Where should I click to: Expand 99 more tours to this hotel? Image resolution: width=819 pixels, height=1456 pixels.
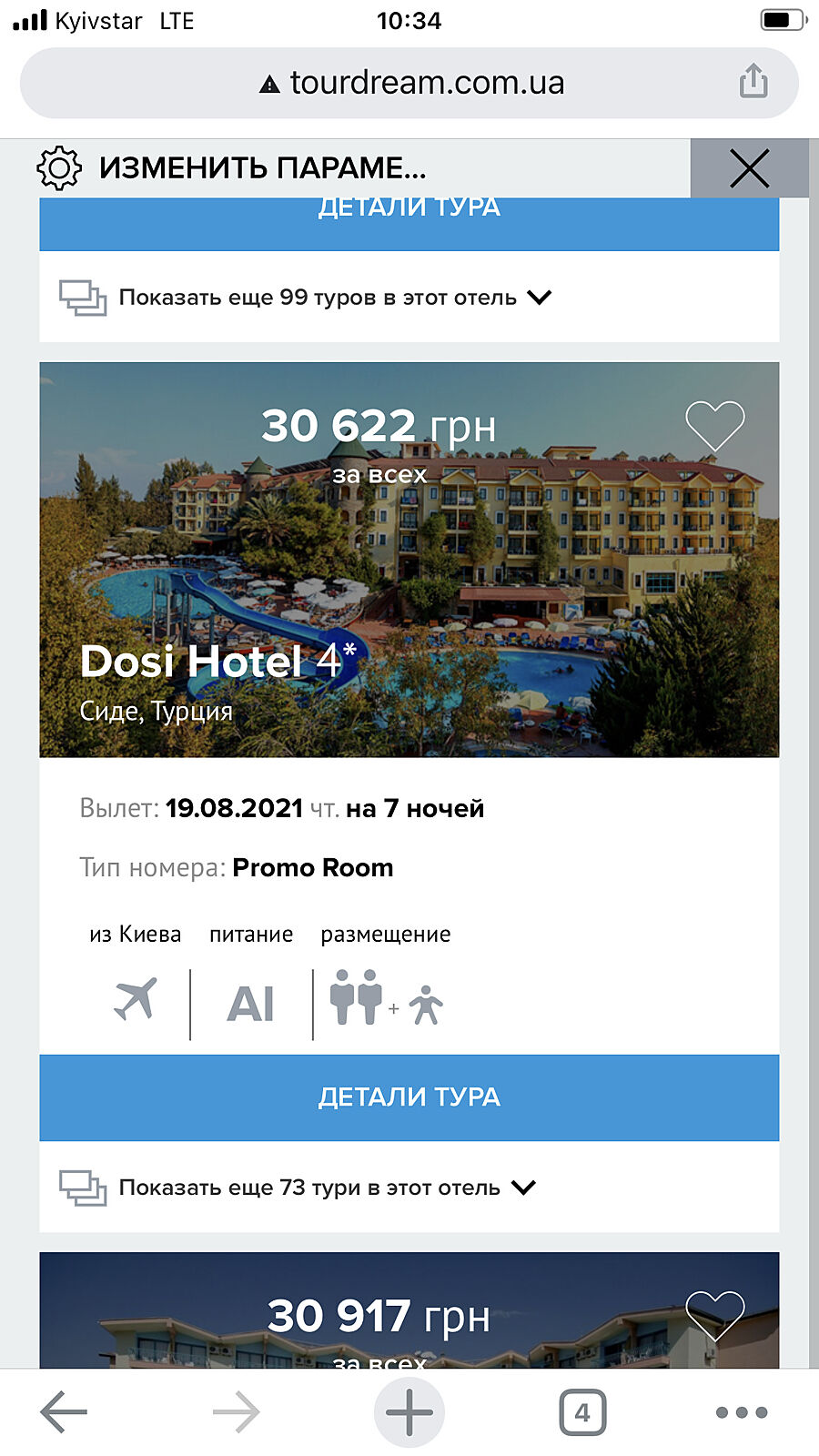(x=318, y=298)
